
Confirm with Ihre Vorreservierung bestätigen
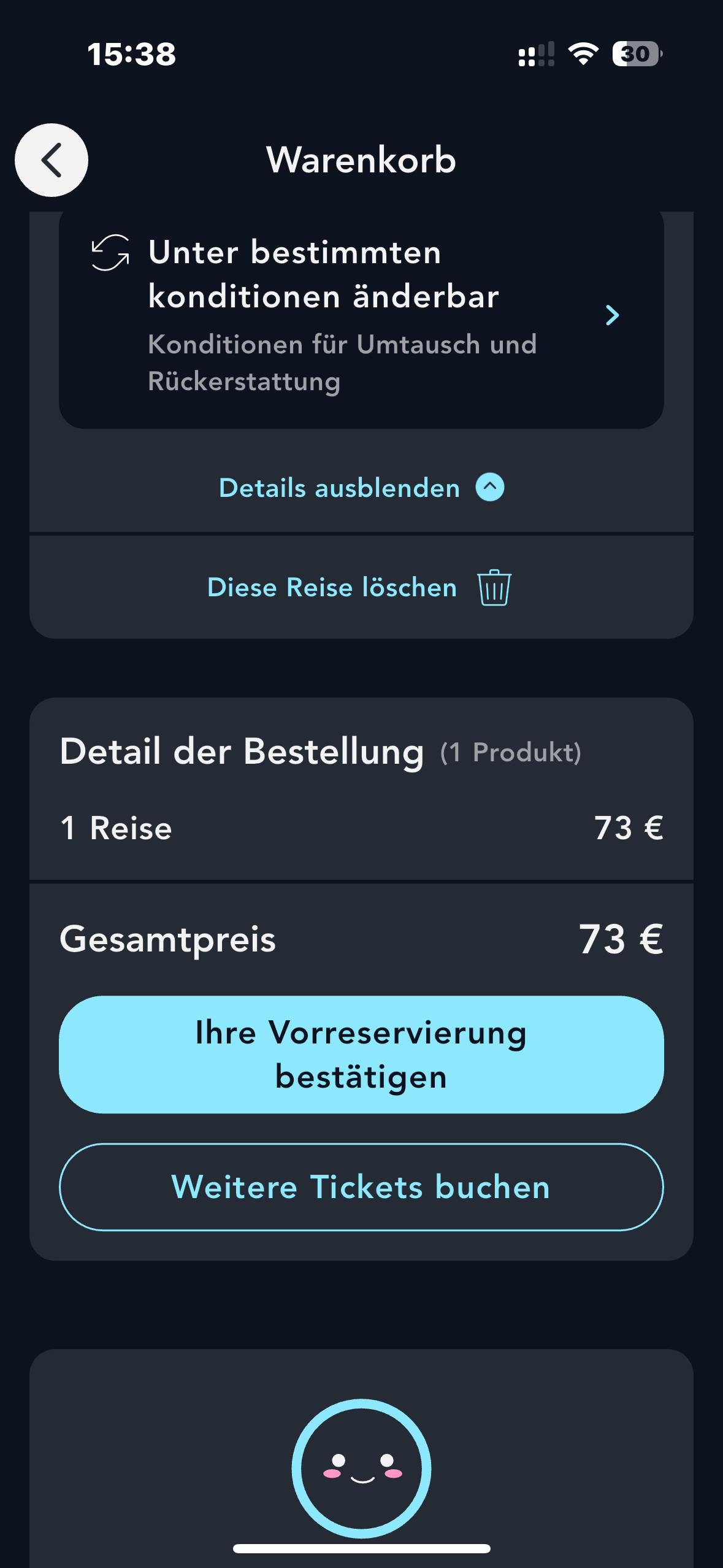coord(361,1054)
